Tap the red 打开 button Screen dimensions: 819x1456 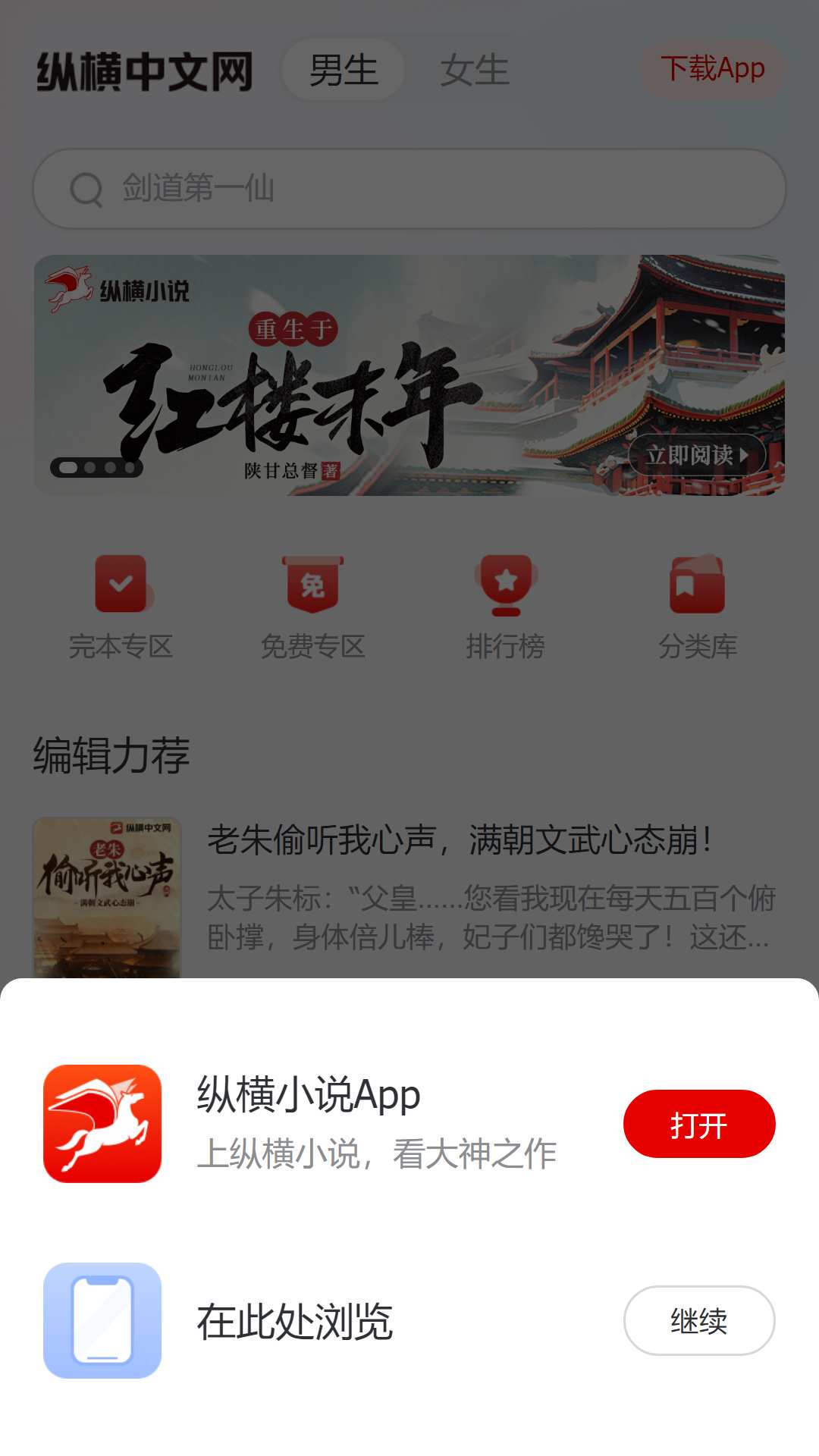point(698,1124)
